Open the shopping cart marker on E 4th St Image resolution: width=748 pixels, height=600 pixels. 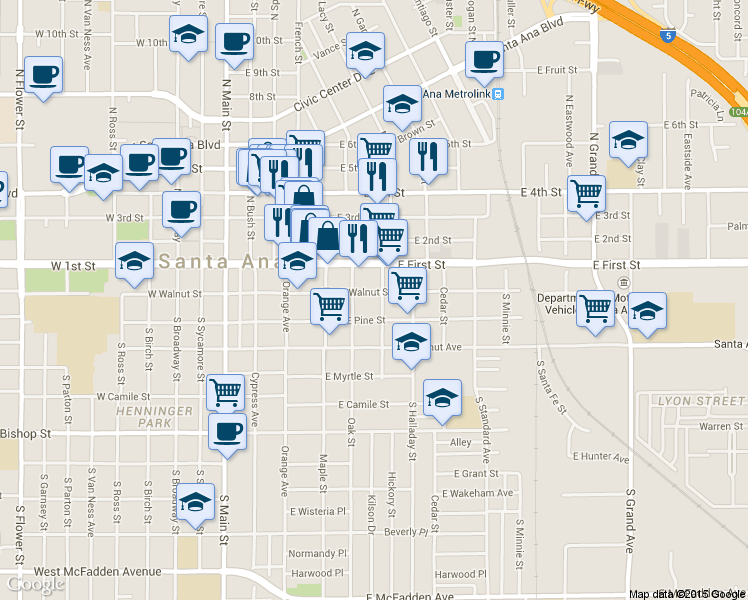[586, 194]
